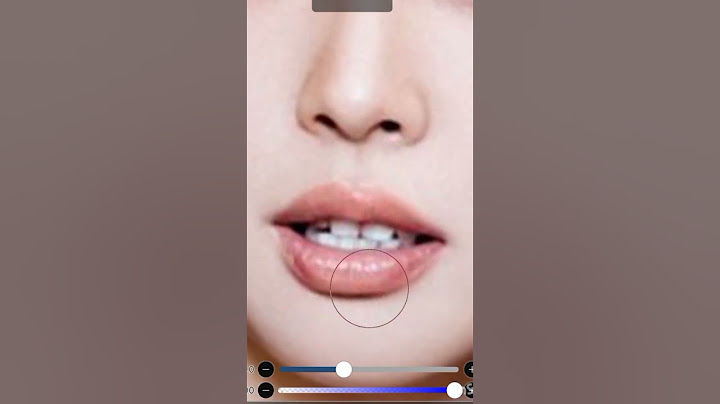Tap the minus button beside opacity slider

pyautogui.click(x=266, y=390)
